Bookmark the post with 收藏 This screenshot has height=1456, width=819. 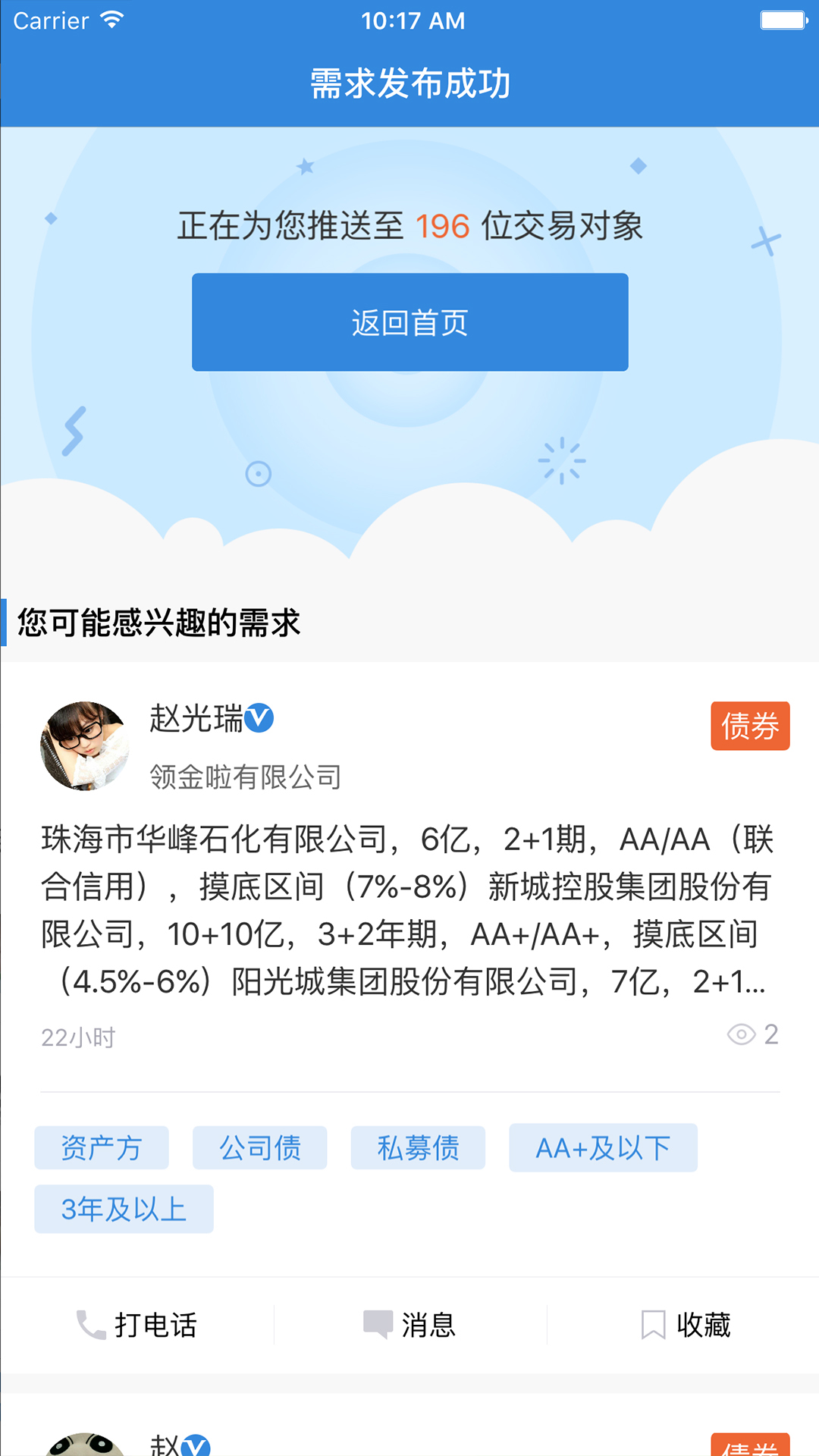tap(685, 1325)
